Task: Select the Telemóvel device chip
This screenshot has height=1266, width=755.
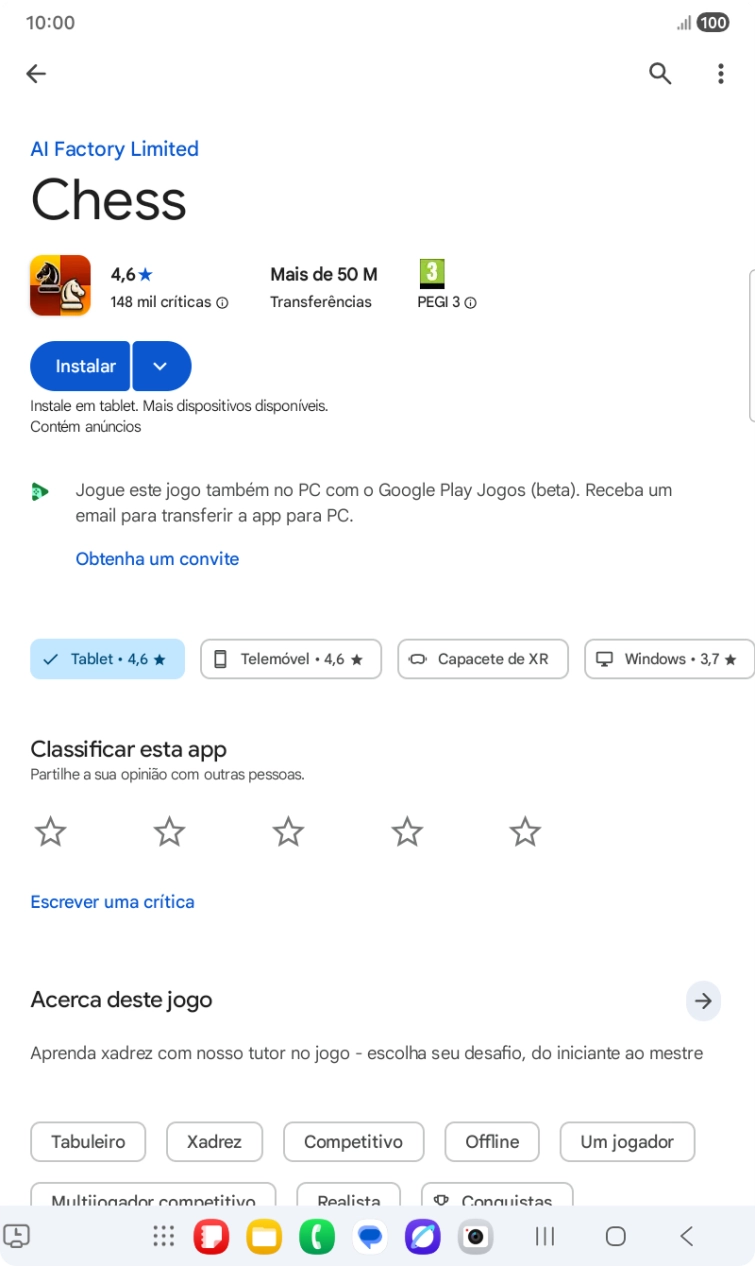Action: pos(290,659)
